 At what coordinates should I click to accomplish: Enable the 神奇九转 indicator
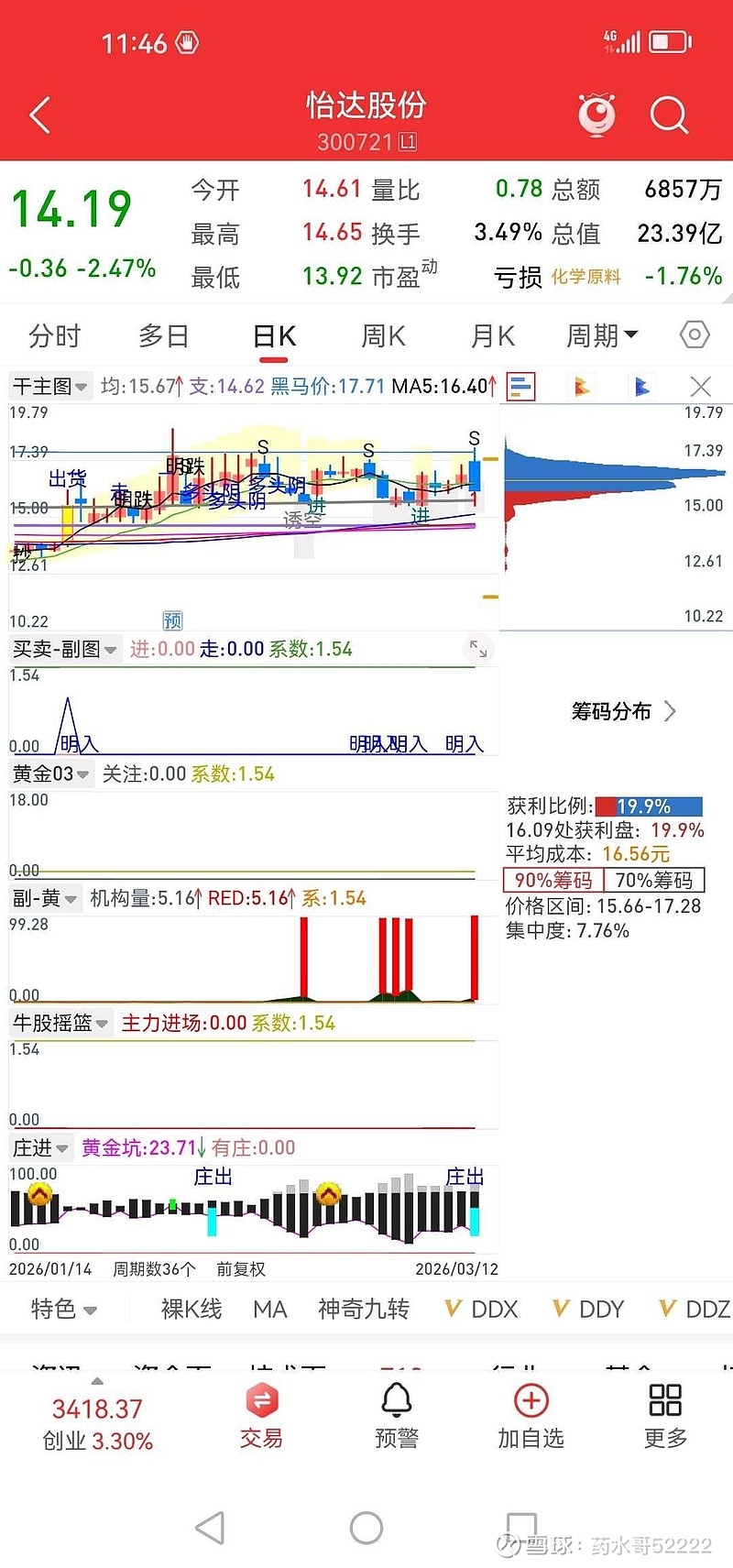[363, 1309]
